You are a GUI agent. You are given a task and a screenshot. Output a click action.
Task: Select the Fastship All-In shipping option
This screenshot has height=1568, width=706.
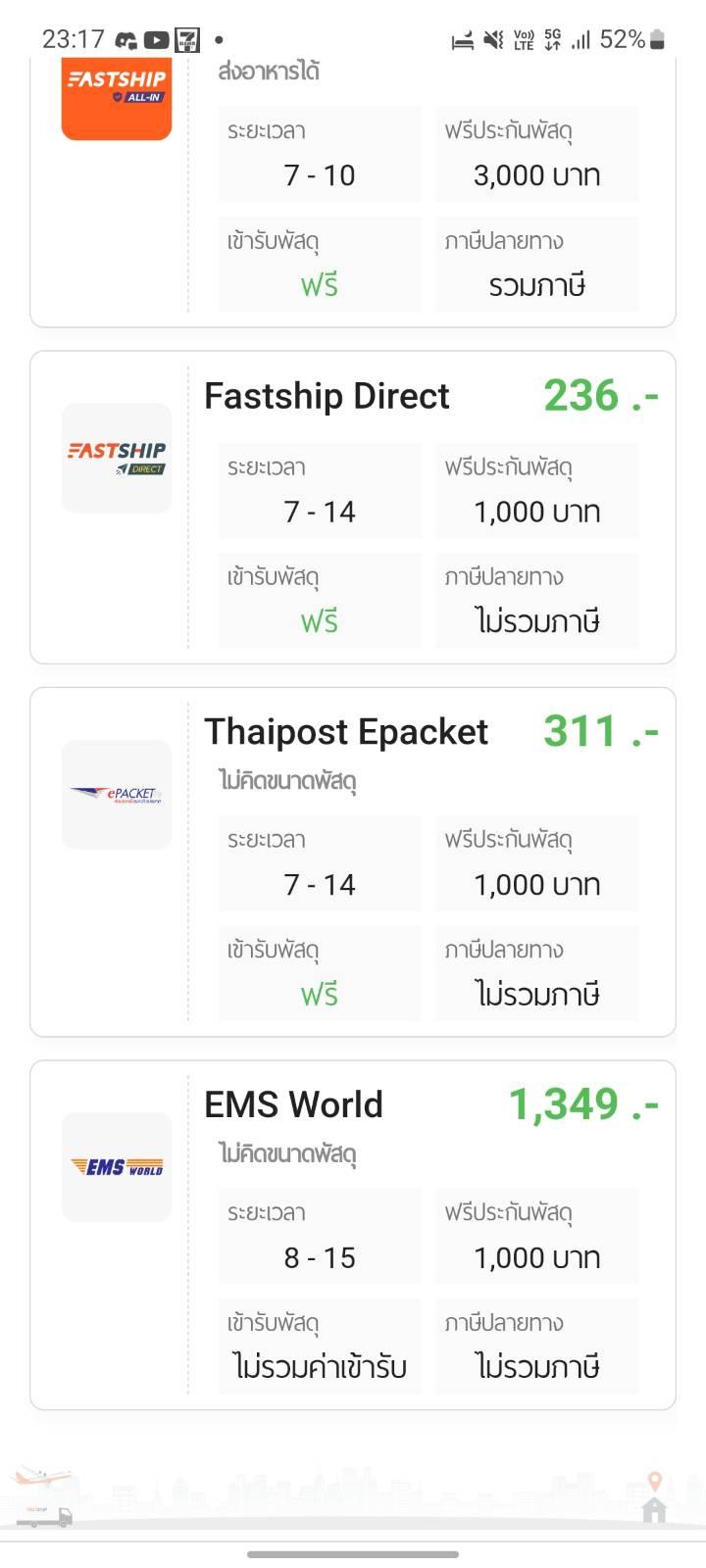pos(353,192)
